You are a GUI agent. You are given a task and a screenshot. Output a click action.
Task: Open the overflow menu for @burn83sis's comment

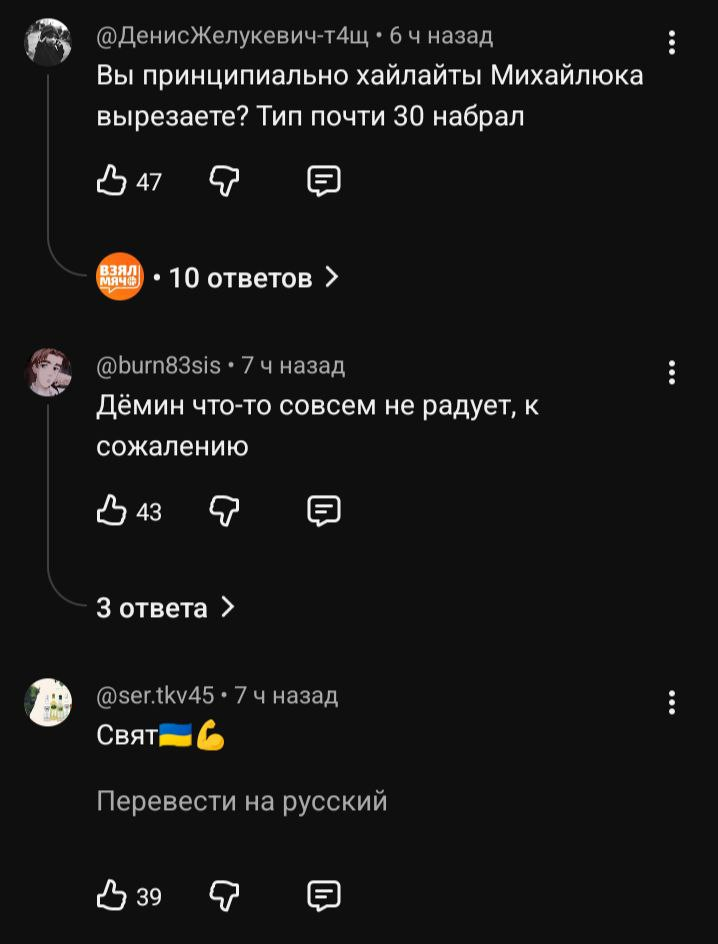click(x=672, y=372)
